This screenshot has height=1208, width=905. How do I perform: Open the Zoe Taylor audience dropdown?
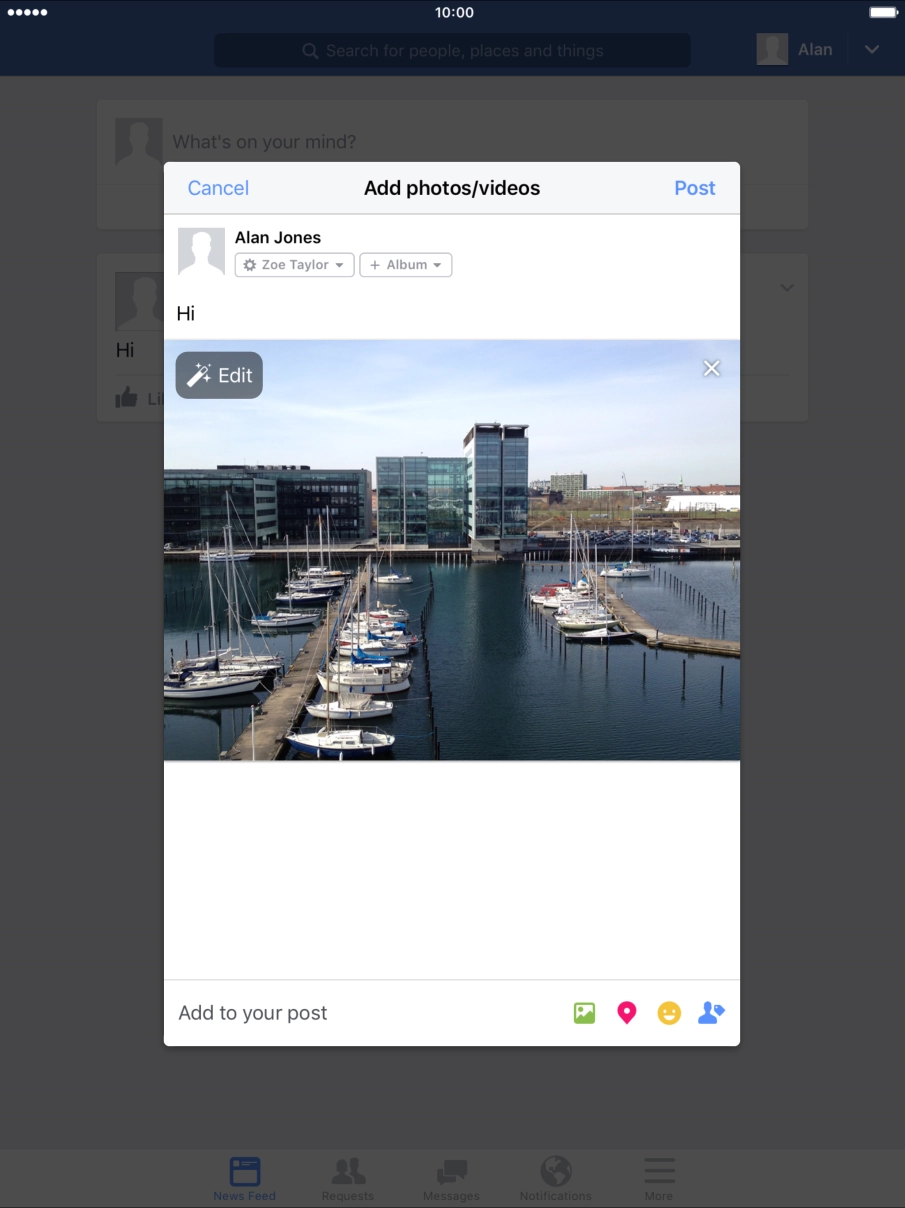[294, 264]
